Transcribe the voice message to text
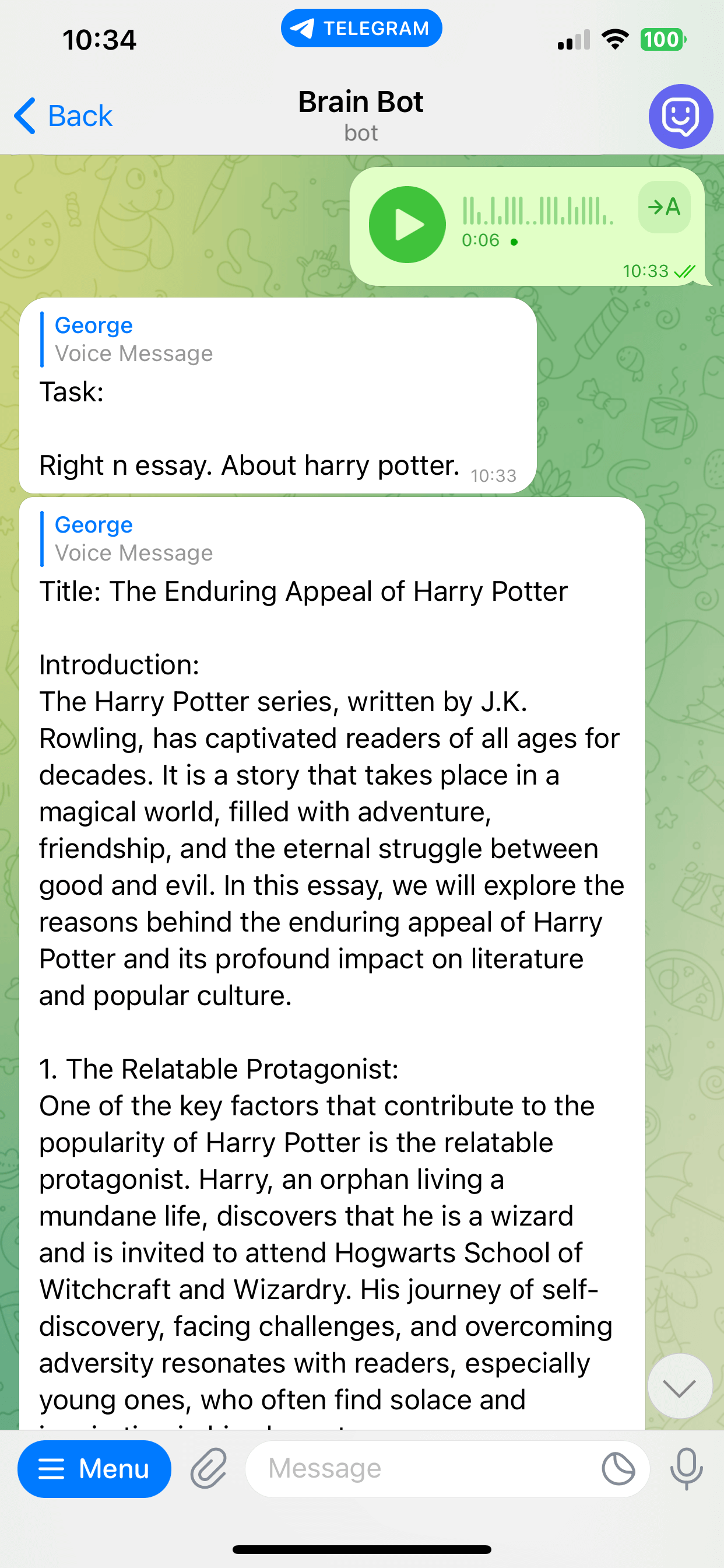 pyautogui.click(x=664, y=207)
